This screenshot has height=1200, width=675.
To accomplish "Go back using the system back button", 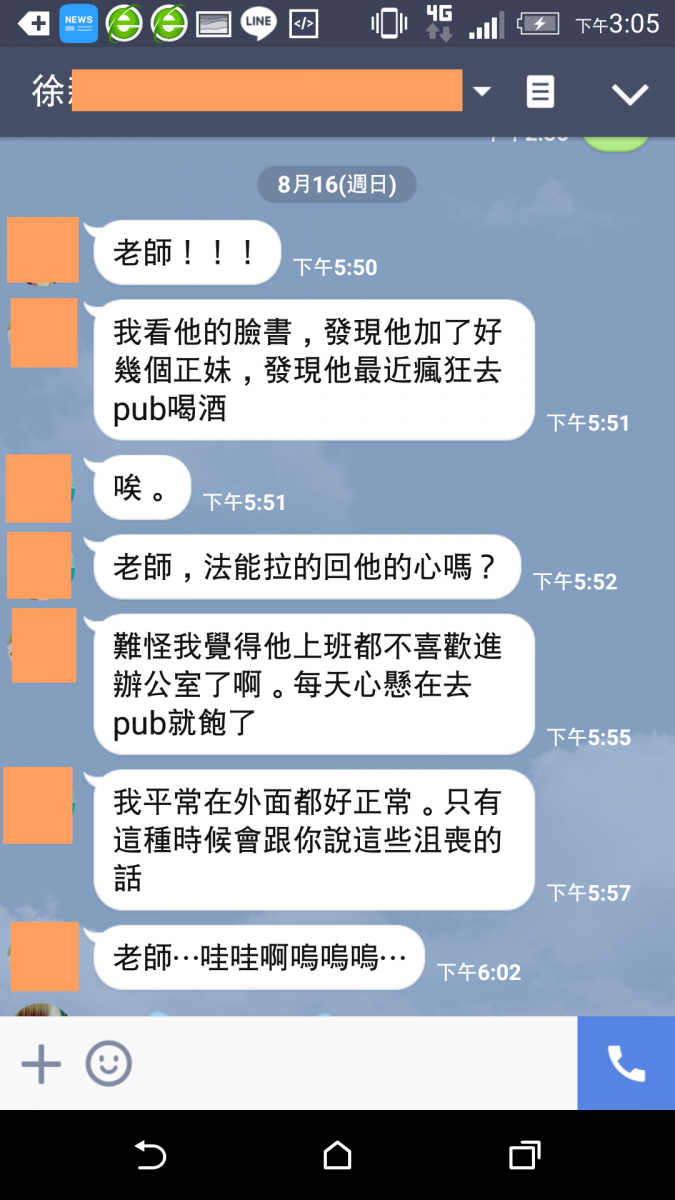I will [x=150, y=1155].
